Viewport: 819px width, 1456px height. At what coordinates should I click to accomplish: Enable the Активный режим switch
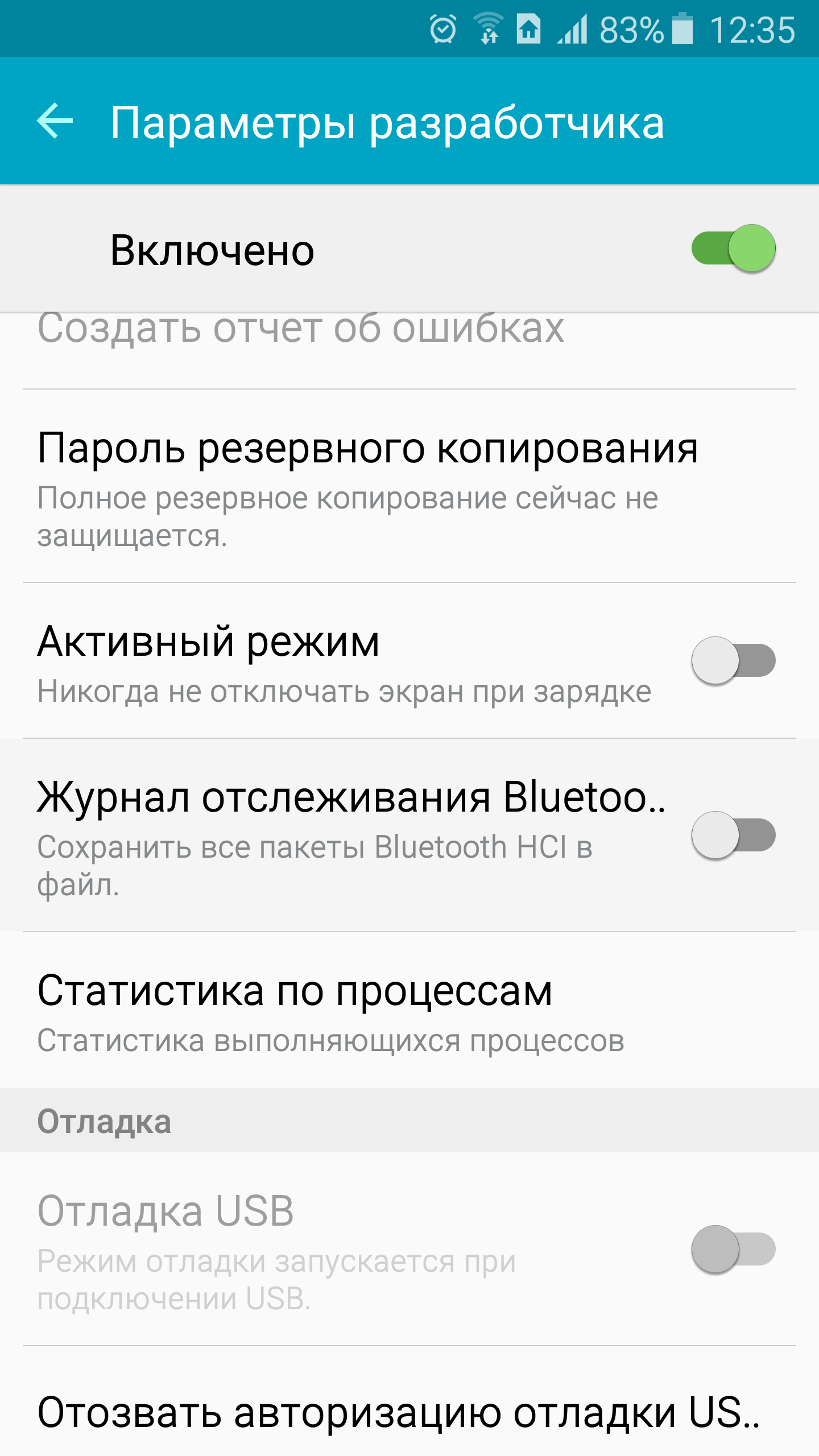coord(733,660)
